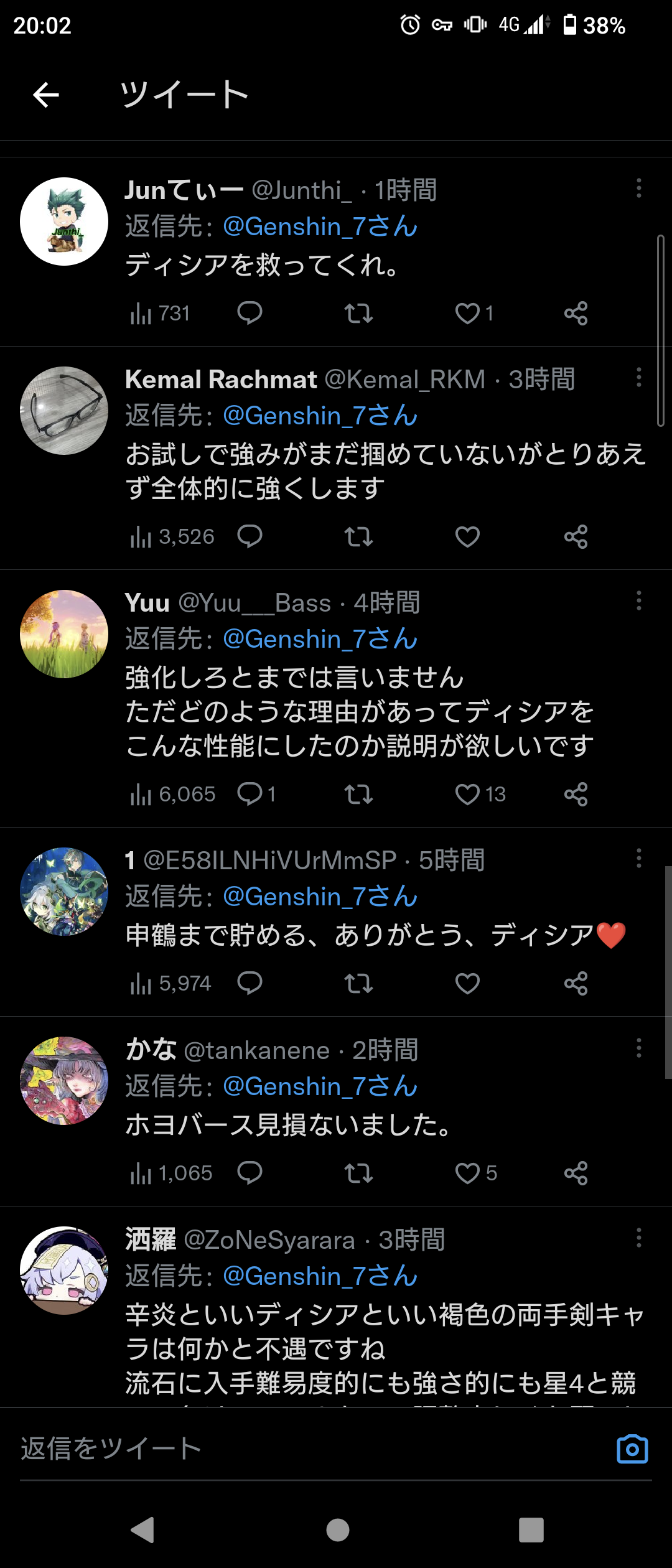Like the reply from @E58ILNHiVUrMmSP
The image size is (672, 1568).
[468, 984]
